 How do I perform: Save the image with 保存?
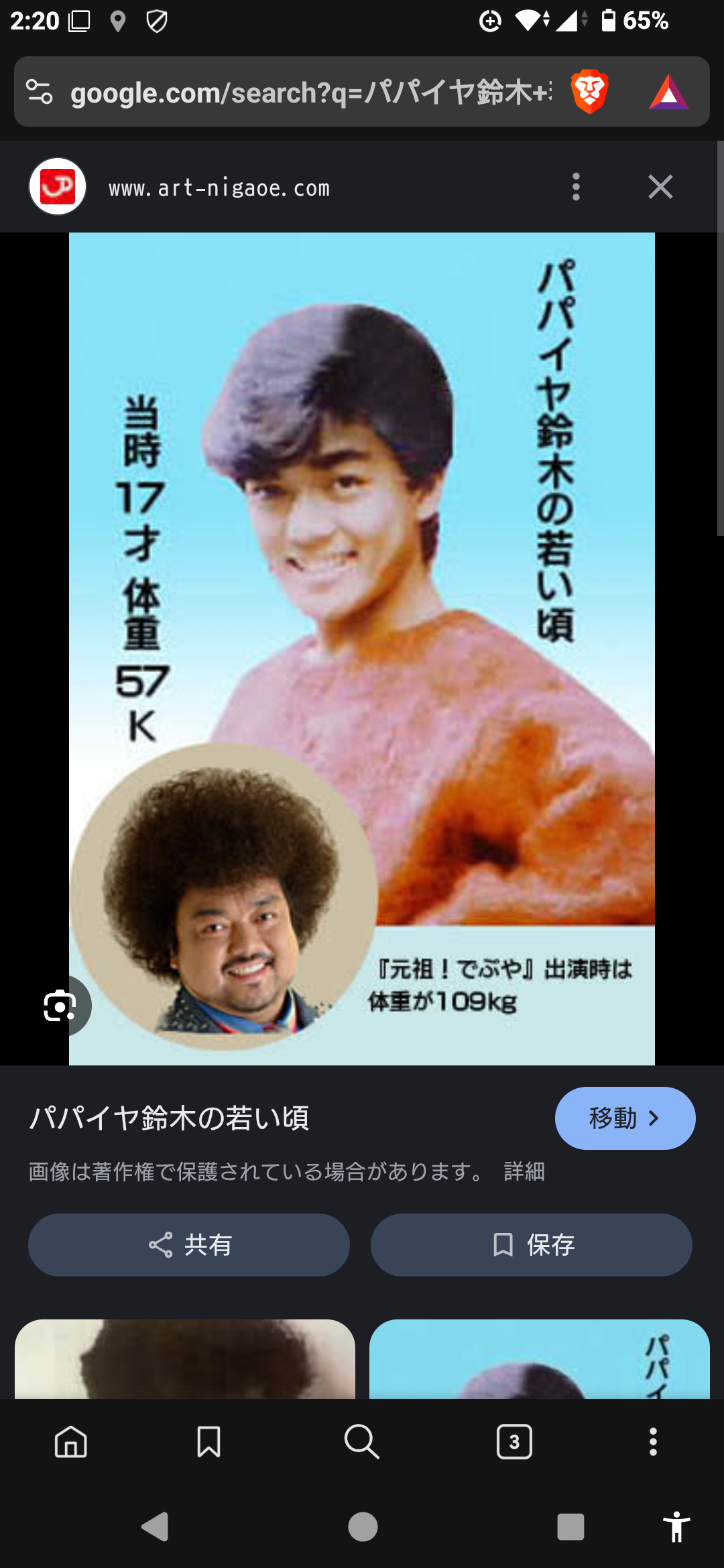pos(531,1245)
